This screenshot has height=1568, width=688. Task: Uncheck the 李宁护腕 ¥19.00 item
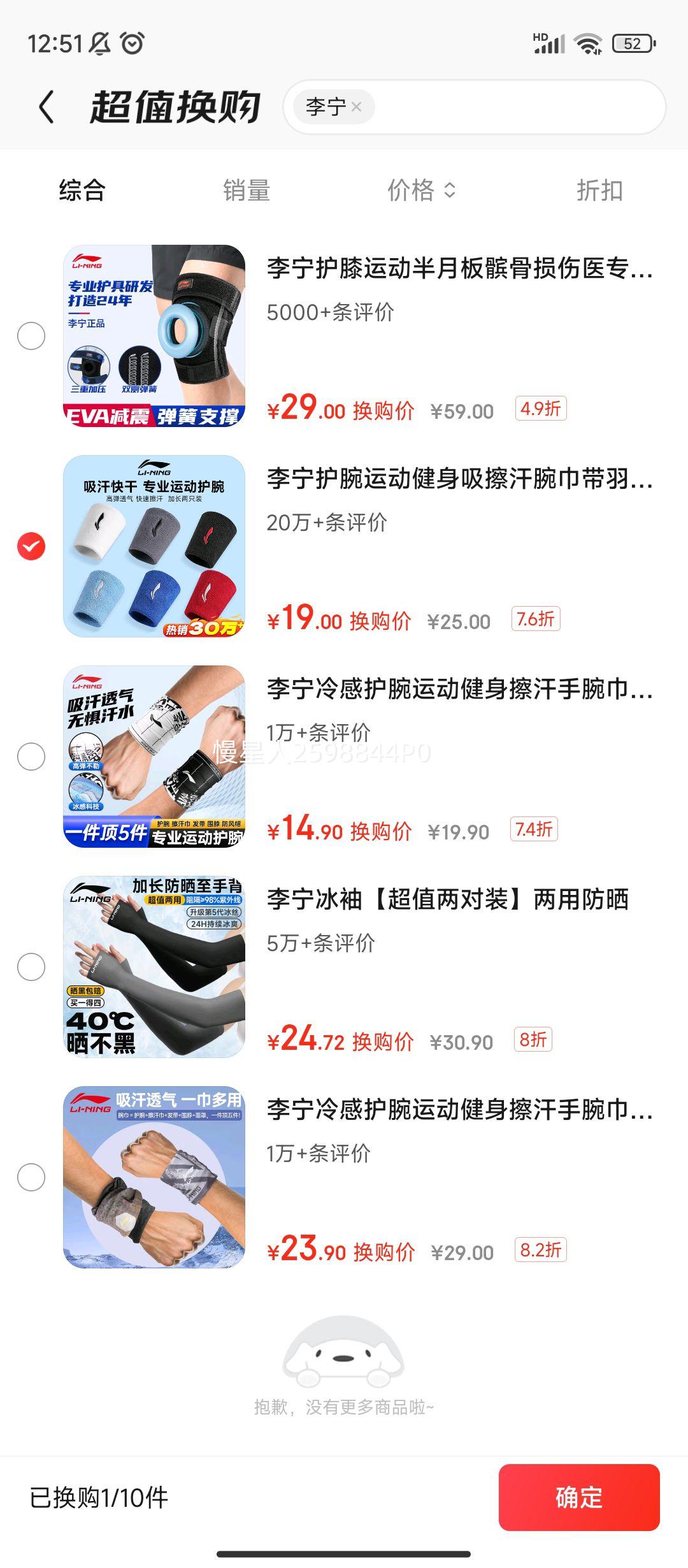pos(31,546)
